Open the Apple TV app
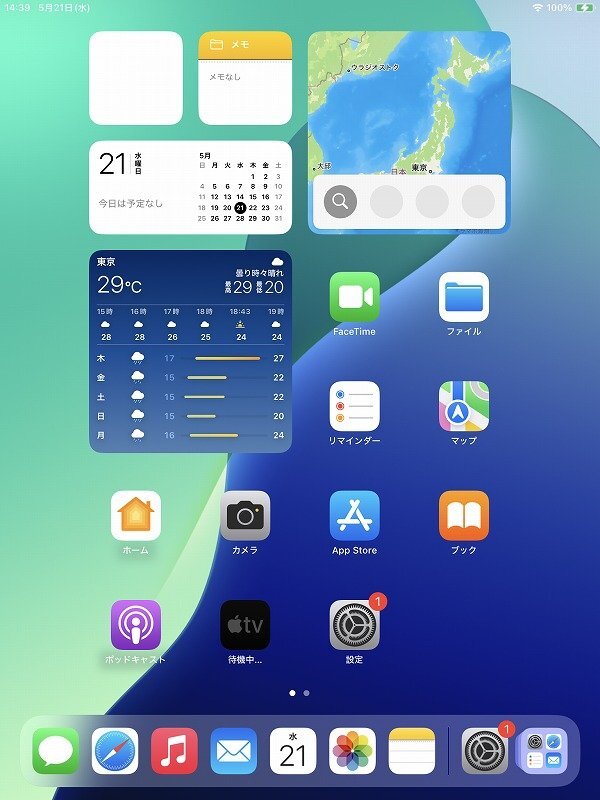Image resolution: width=600 pixels, height=800 pixels. 245,625
